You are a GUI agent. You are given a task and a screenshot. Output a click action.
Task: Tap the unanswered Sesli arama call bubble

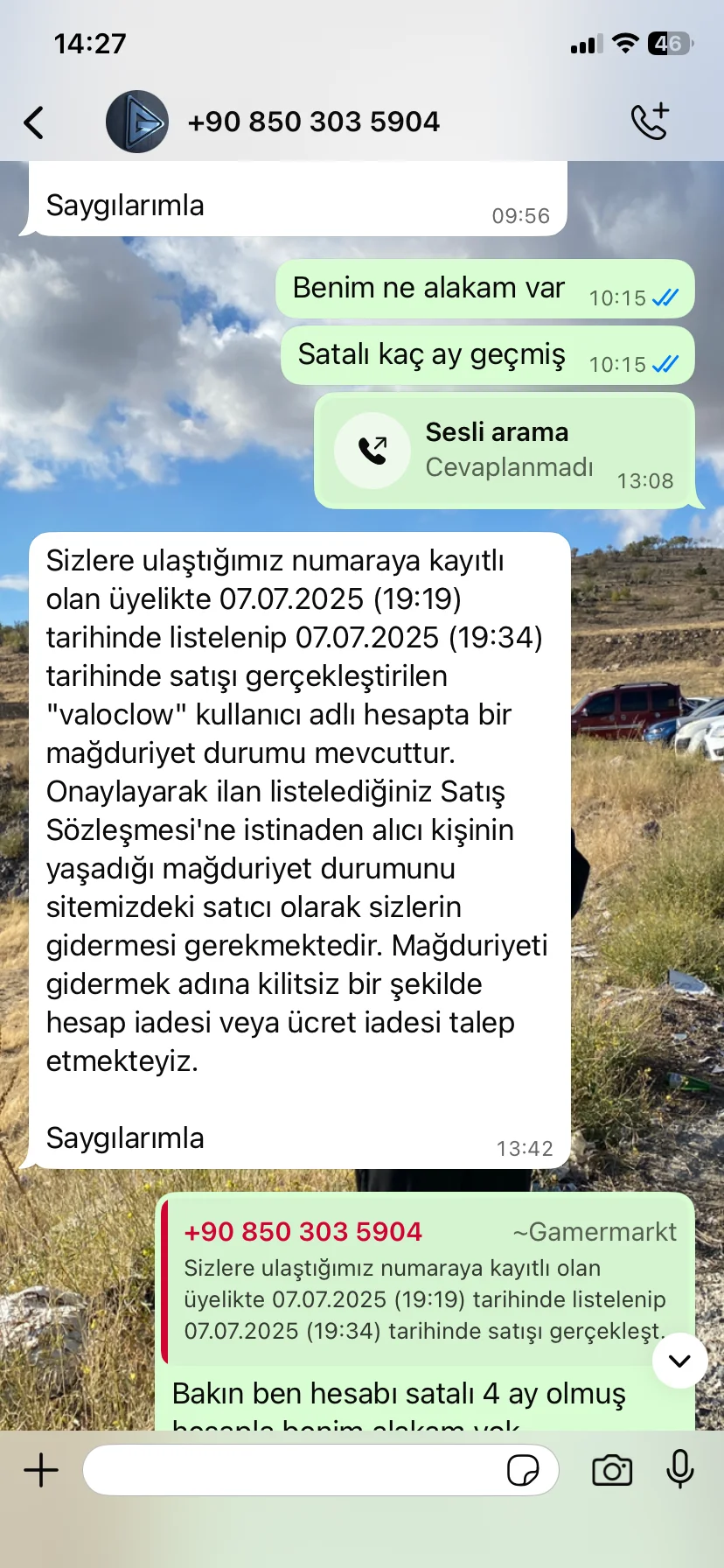[x=505, y=451]
